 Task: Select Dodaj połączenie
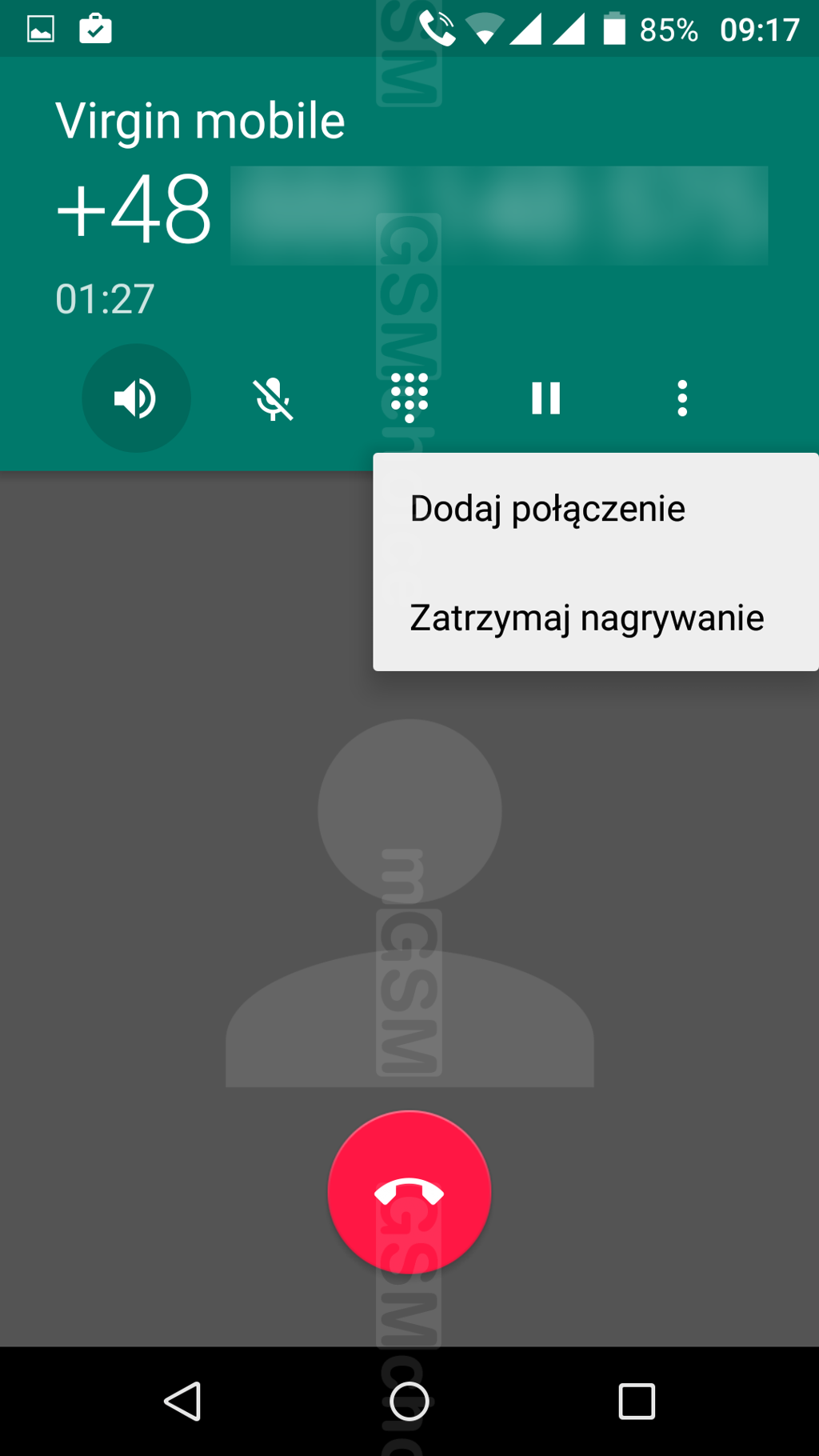click(x=596, y=509)
